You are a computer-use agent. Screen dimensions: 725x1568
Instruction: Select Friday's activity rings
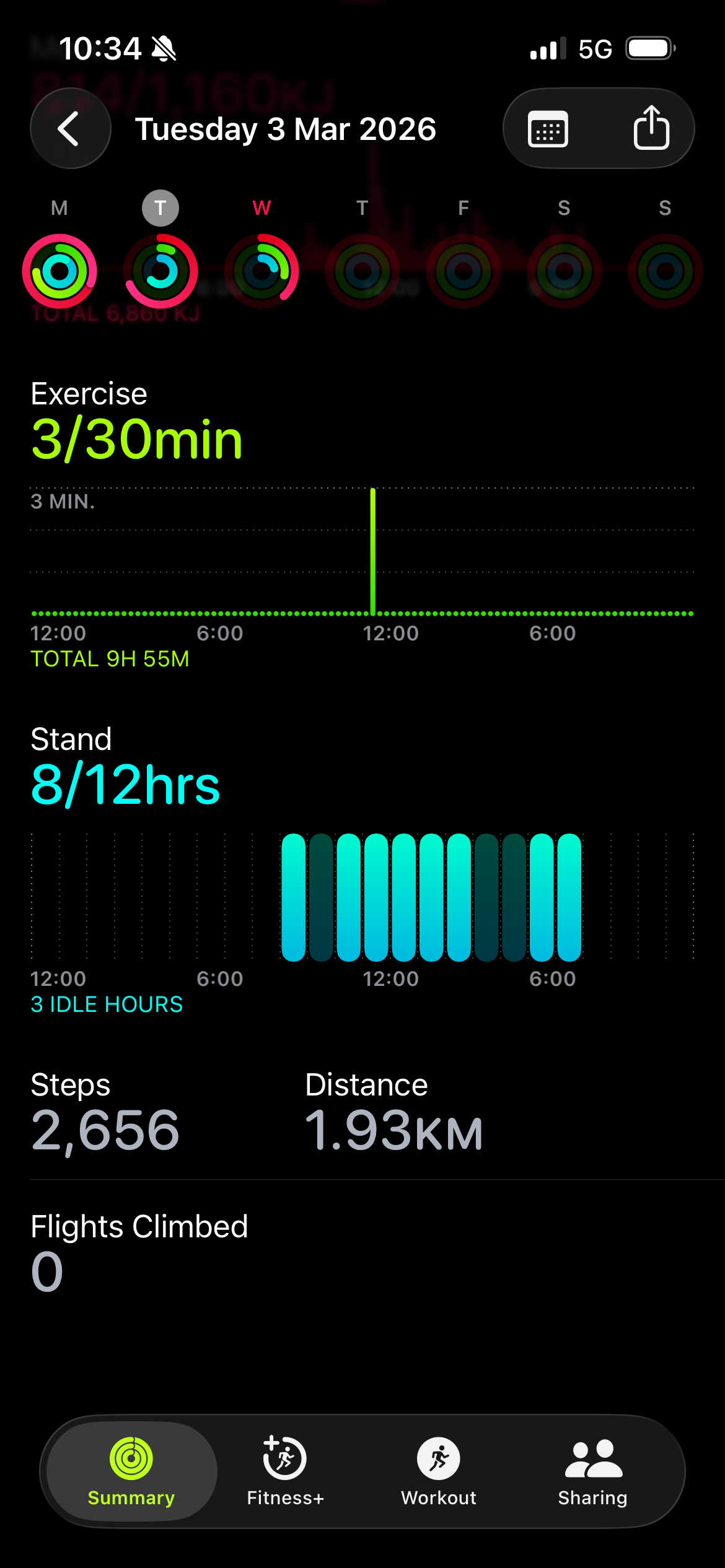[464, 271]
